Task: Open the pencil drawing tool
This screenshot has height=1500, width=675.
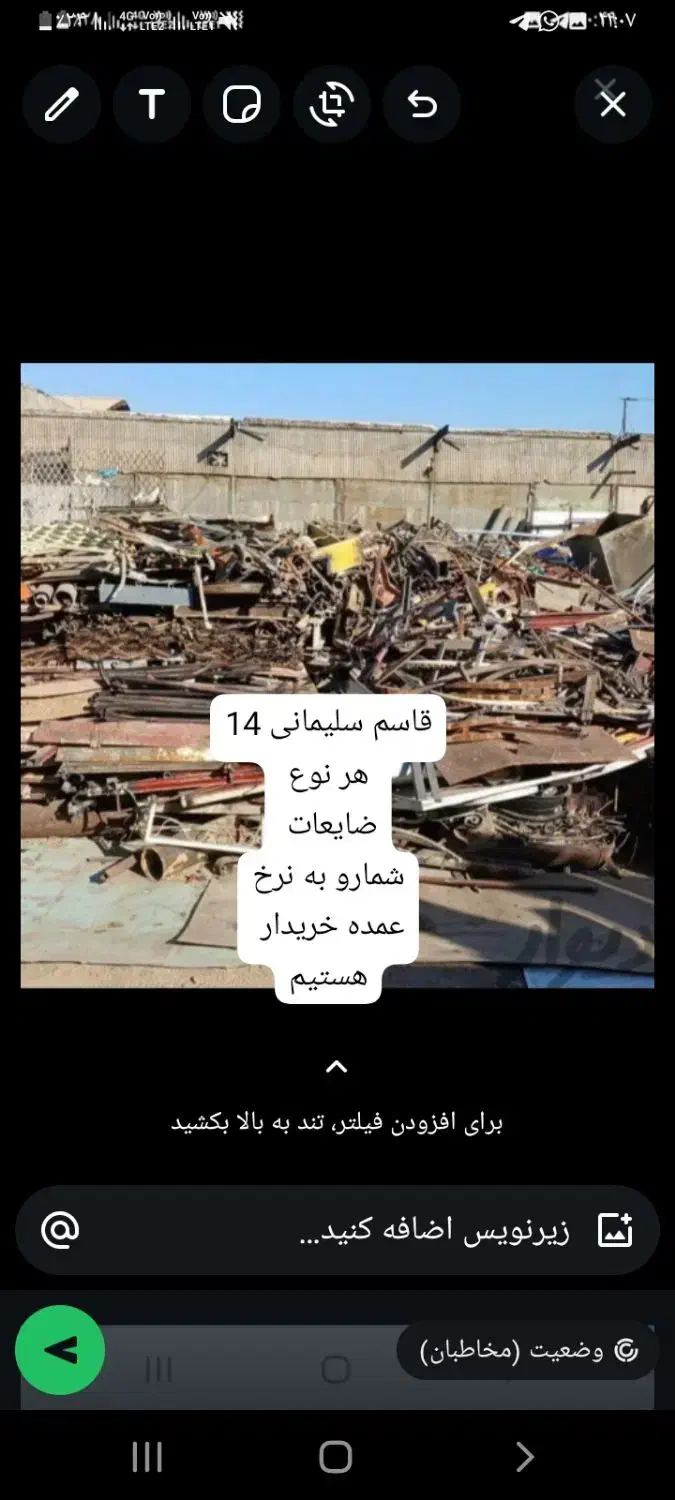Action: [62, 104]
